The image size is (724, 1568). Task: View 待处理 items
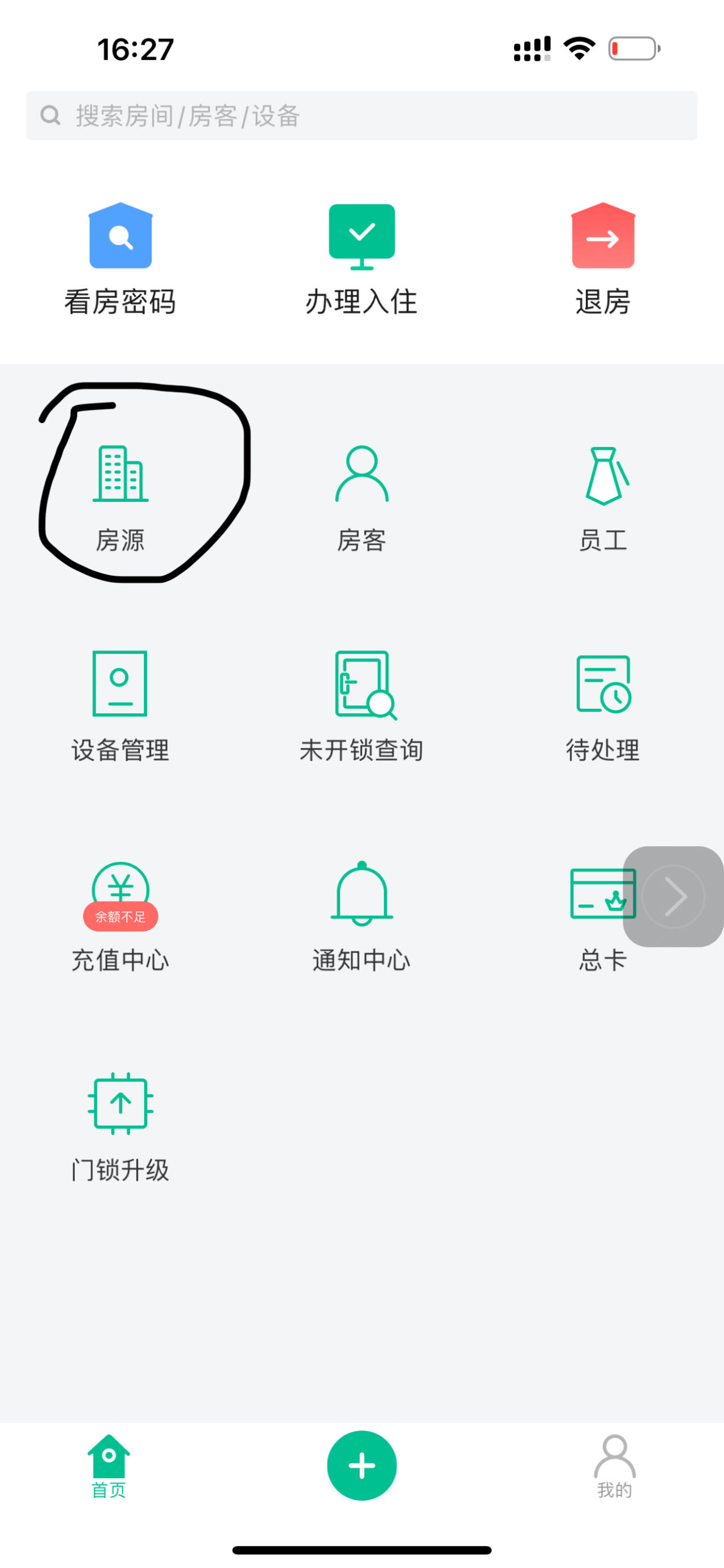(603, 707)
